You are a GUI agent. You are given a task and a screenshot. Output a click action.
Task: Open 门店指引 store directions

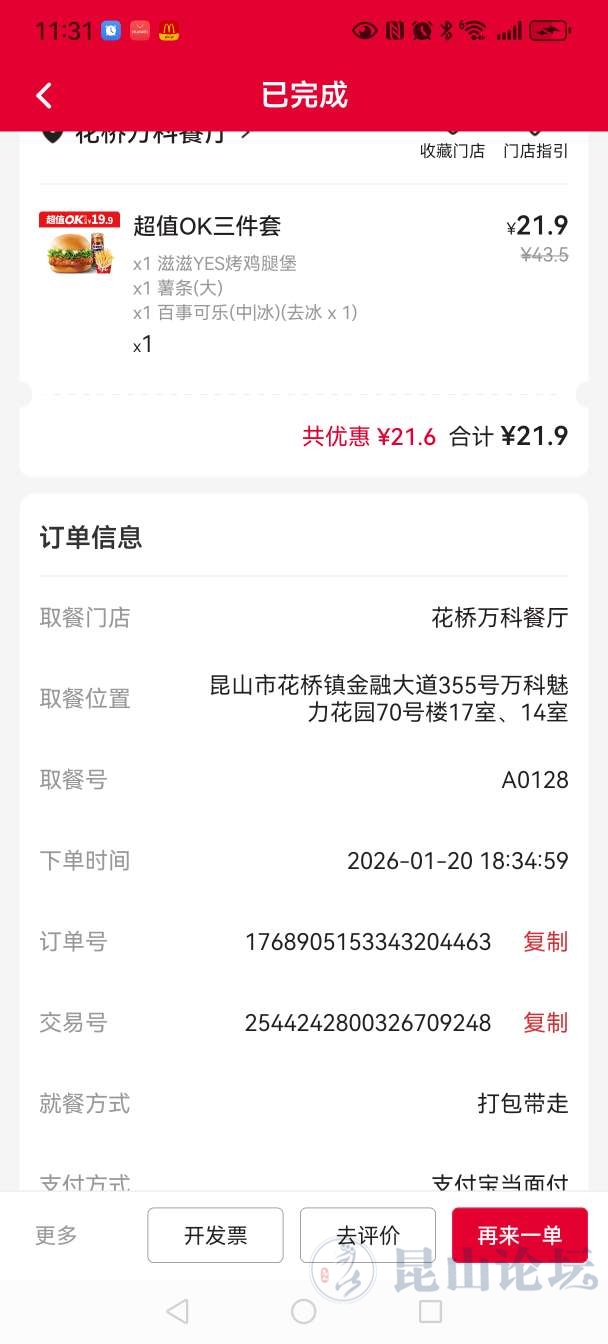535,148
